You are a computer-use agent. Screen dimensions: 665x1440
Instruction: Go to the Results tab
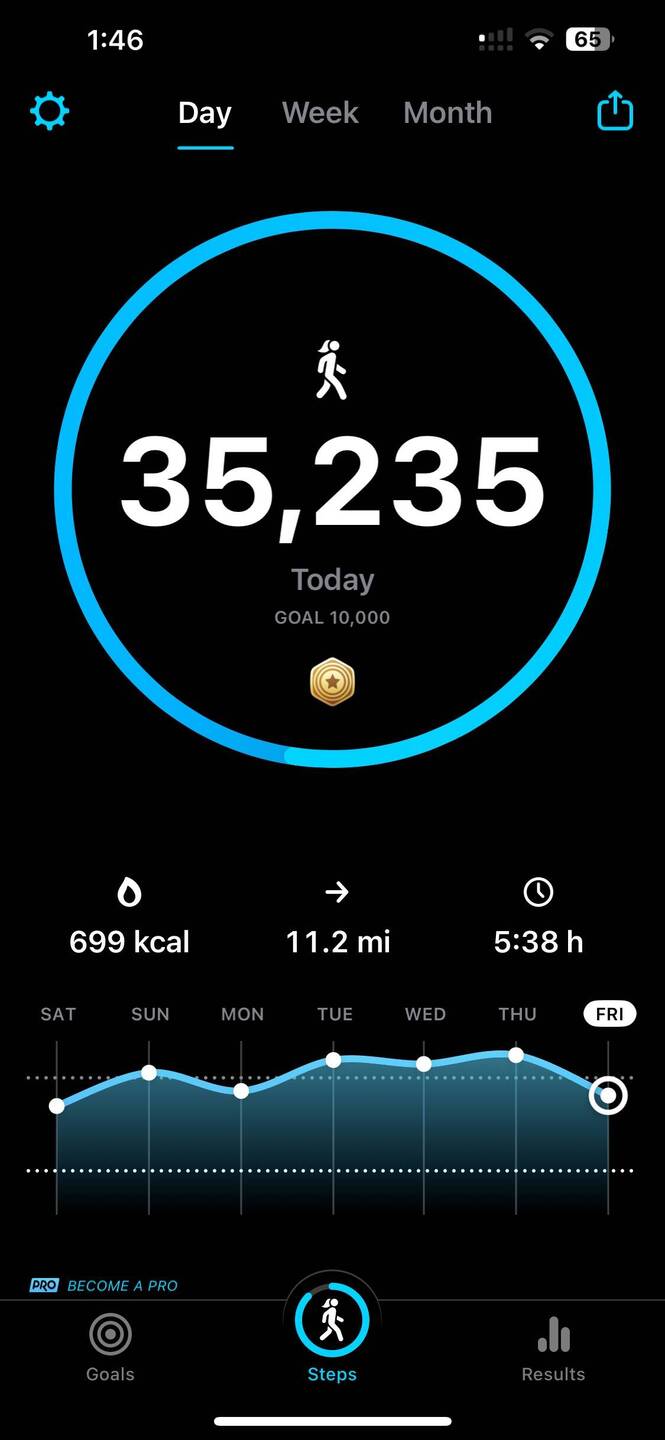click(x=553, y=1347)
